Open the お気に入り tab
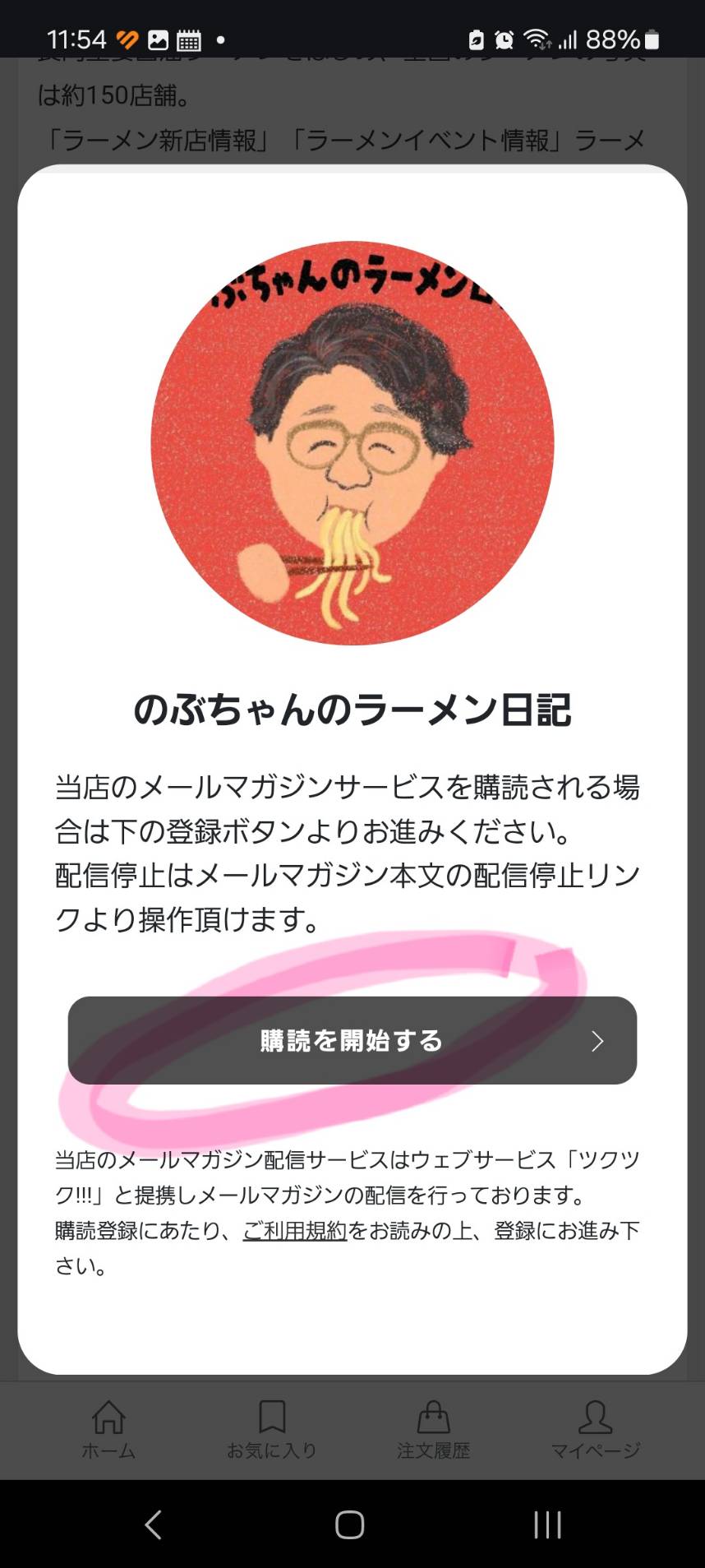This screenshot has height=1568, width=705. (272, 1429)
